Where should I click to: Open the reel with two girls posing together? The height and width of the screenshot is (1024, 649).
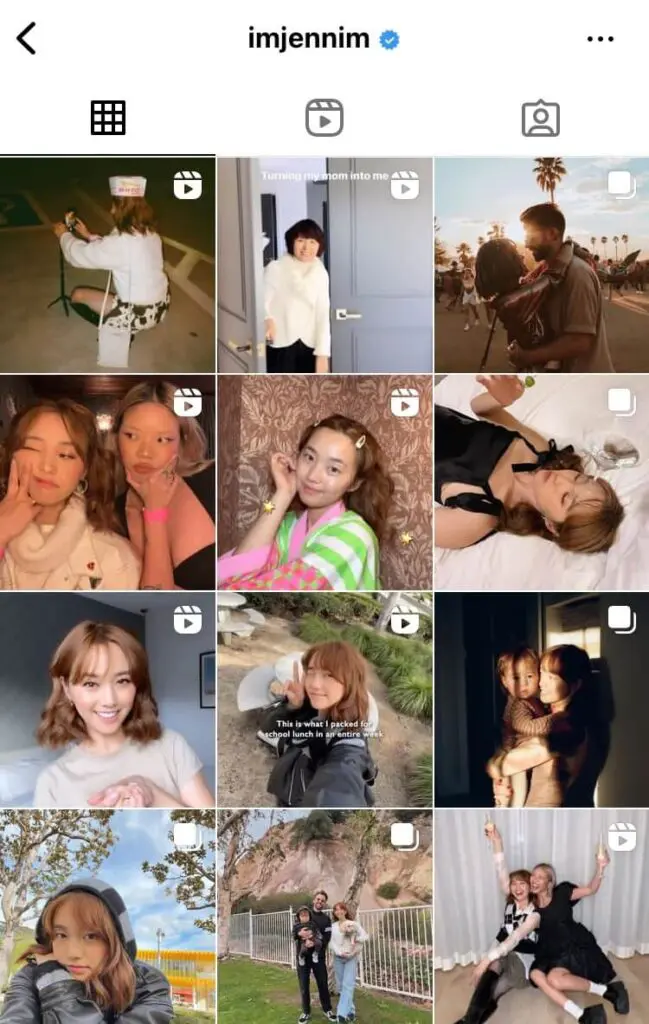tap(107, 482)
